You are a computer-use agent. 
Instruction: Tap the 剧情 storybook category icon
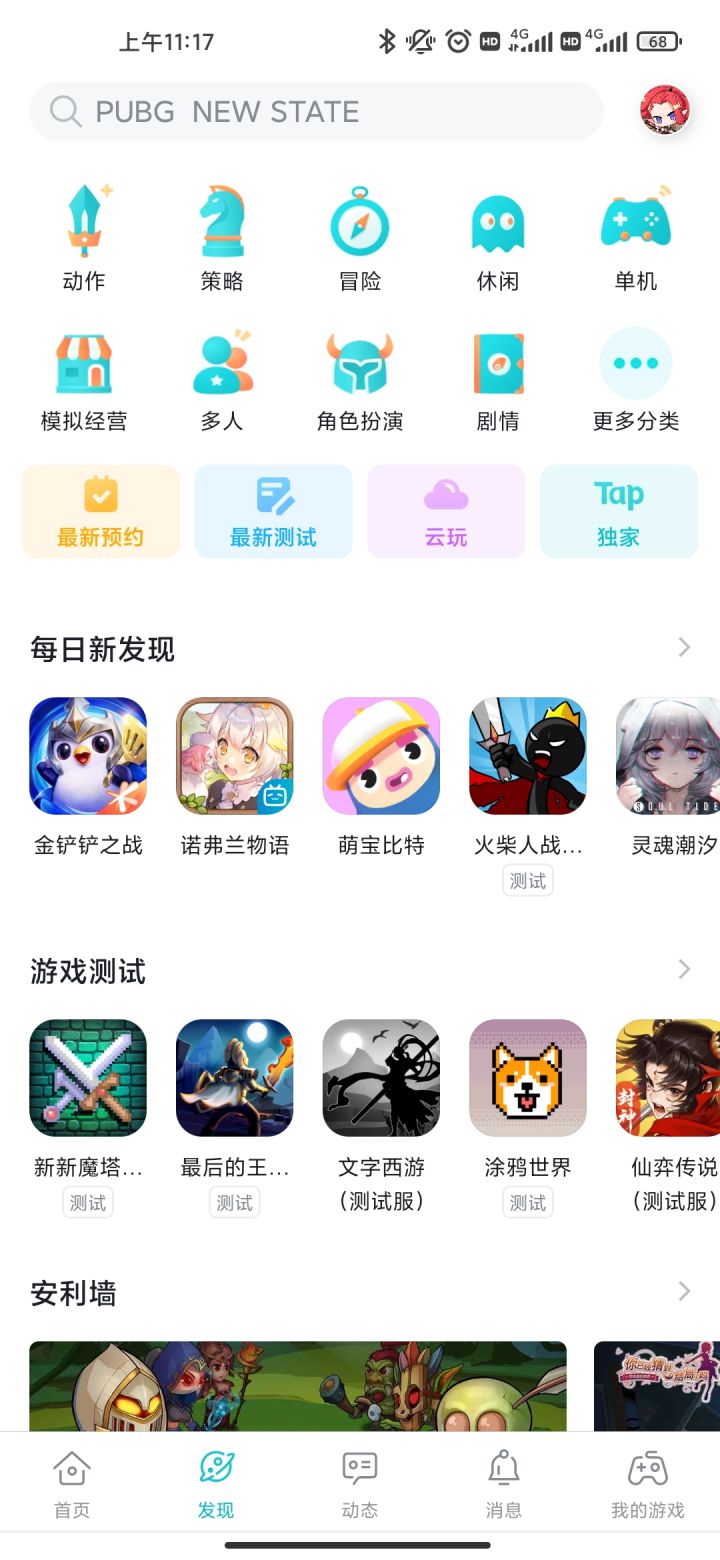pyautogui.click(x=498, y=363)
